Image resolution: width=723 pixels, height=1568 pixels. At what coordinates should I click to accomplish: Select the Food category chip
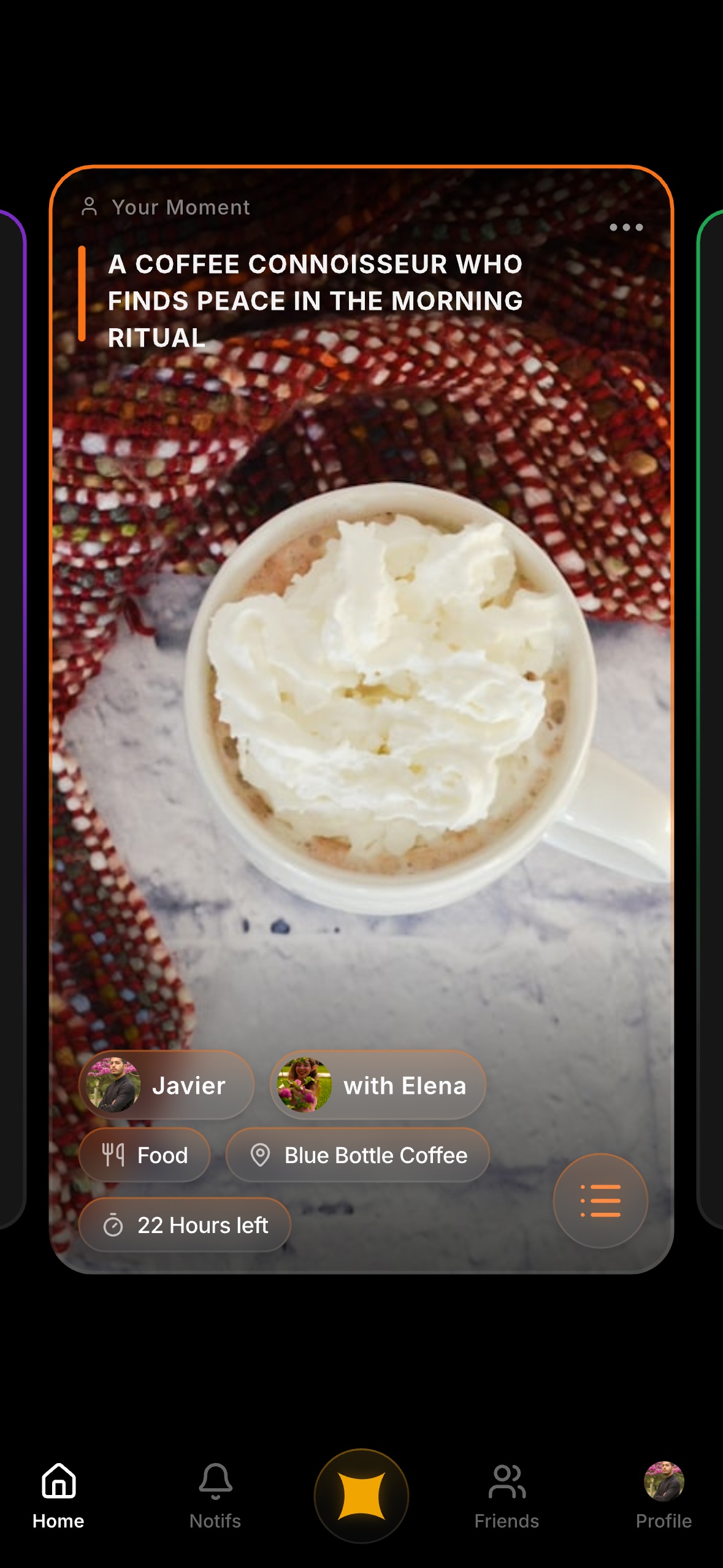(145, 1155)
